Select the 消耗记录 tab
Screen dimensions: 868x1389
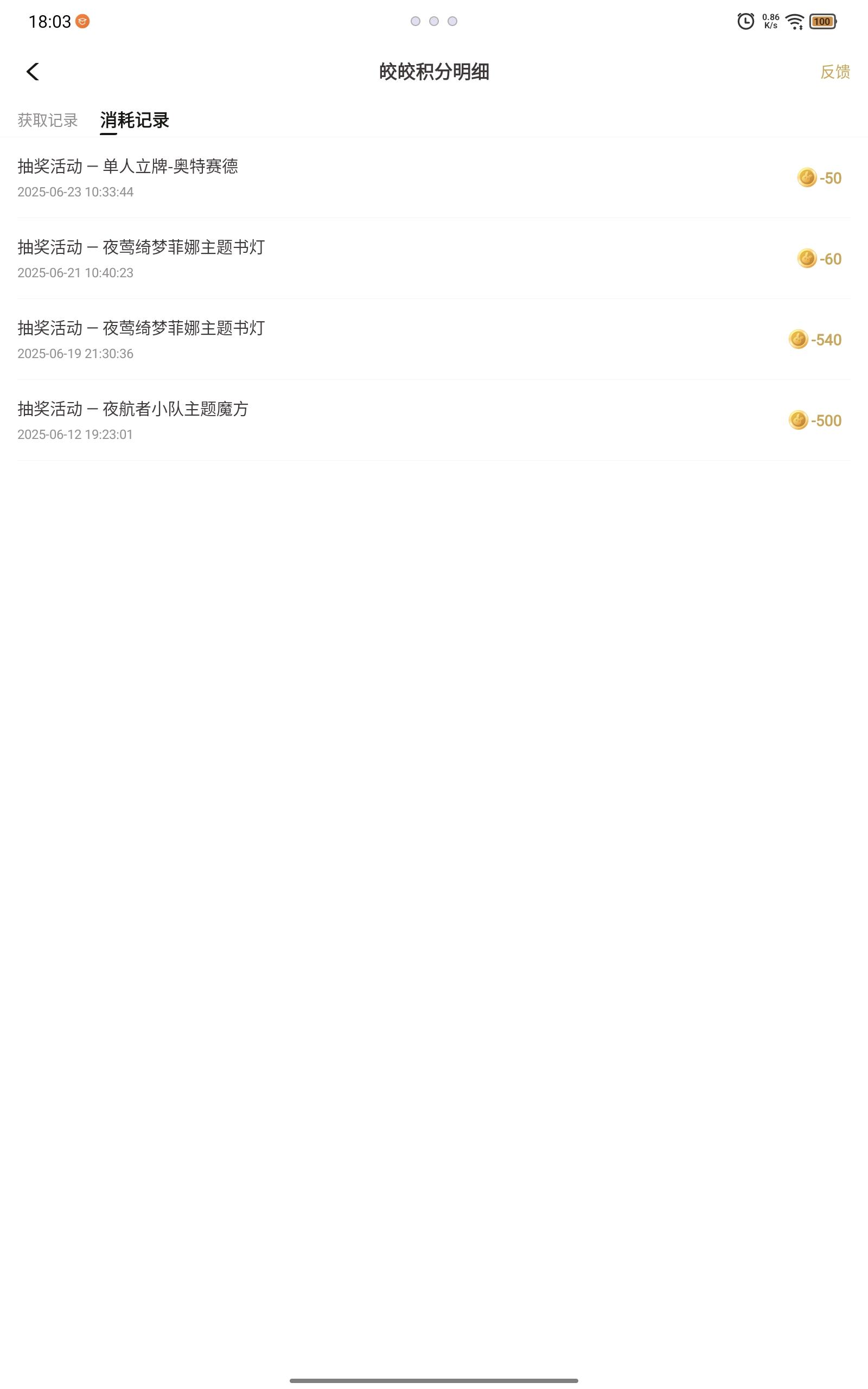[x=135, y=120]
